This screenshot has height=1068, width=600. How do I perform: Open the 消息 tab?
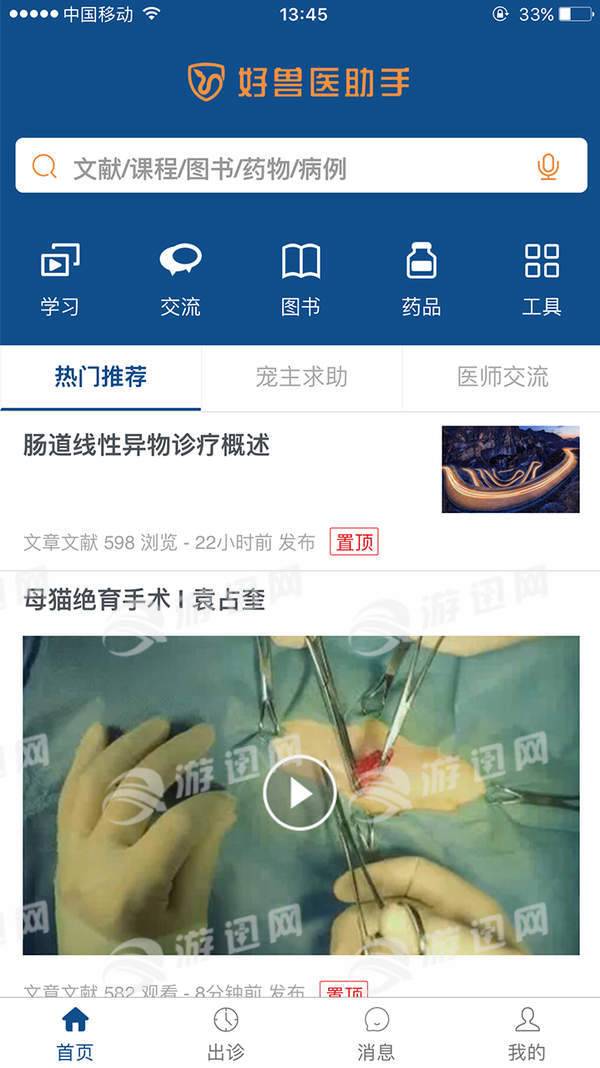click(x=376, y=1033)
